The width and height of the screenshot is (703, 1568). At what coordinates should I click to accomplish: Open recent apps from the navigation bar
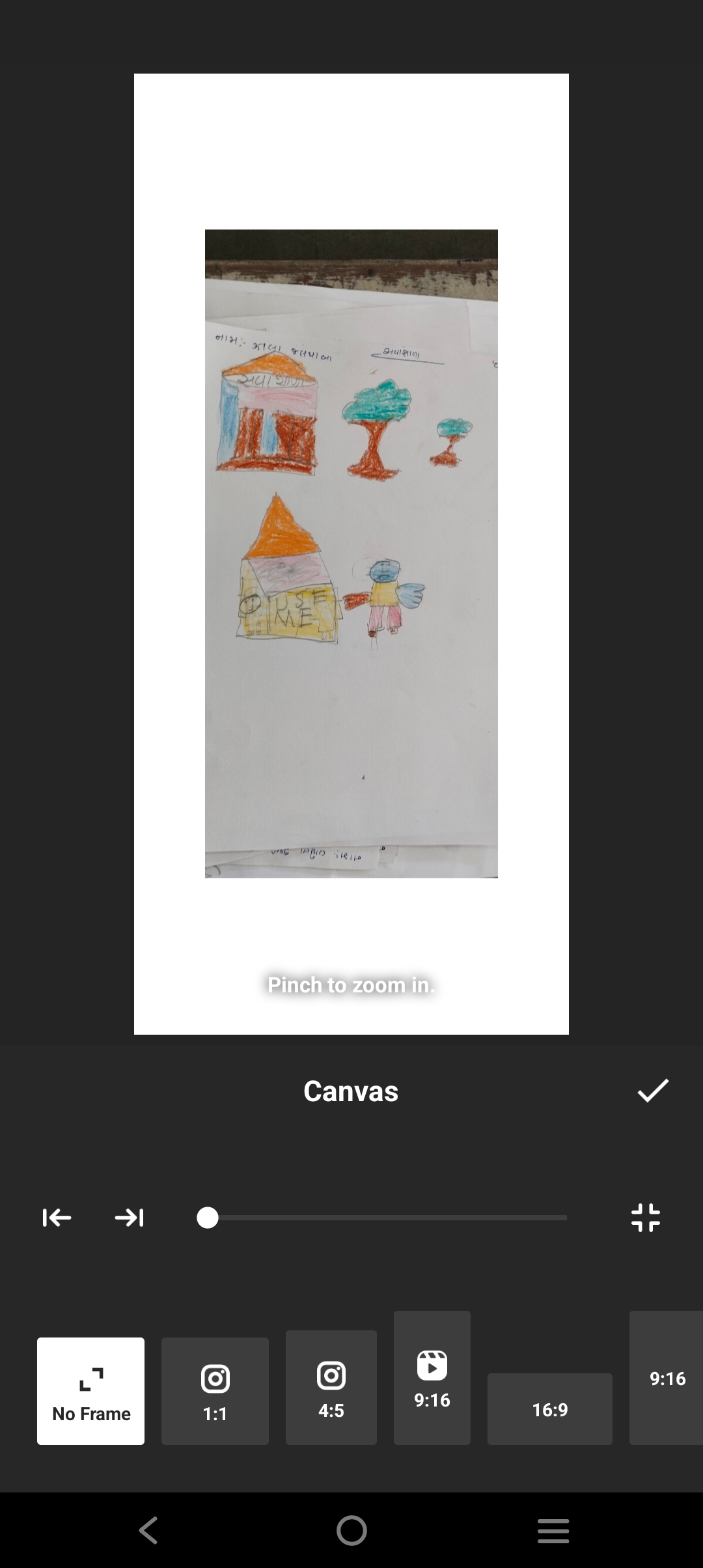click(553, 1530)
